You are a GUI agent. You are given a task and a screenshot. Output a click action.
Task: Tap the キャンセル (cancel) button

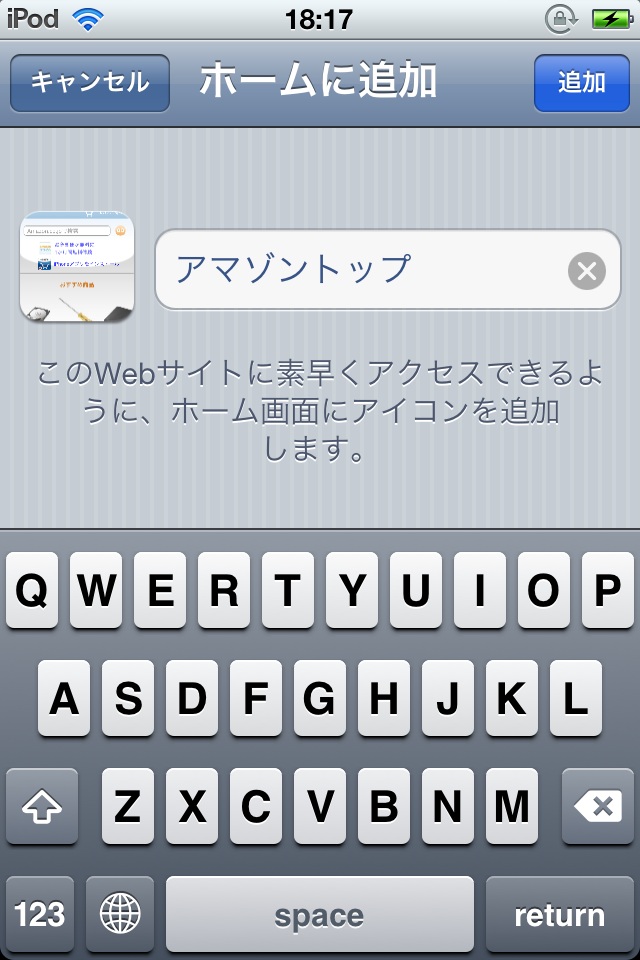tap(90, 82)
